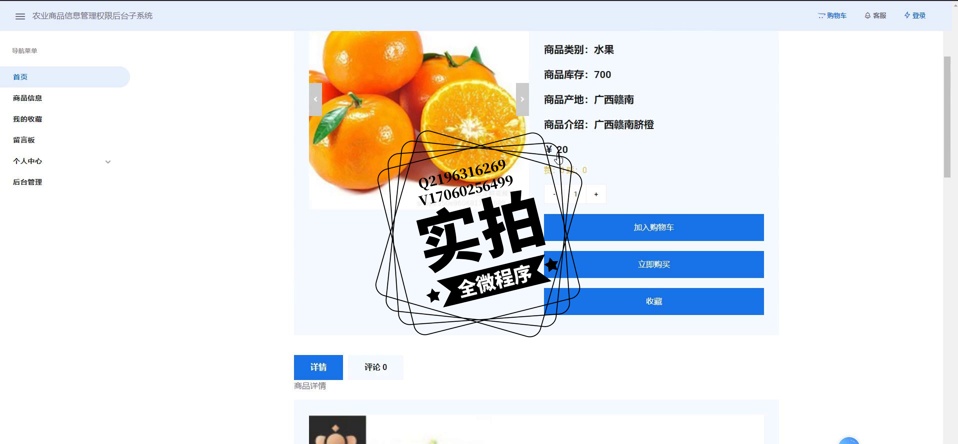Open 我的收藏 favorites list

(x=27, y=119)
